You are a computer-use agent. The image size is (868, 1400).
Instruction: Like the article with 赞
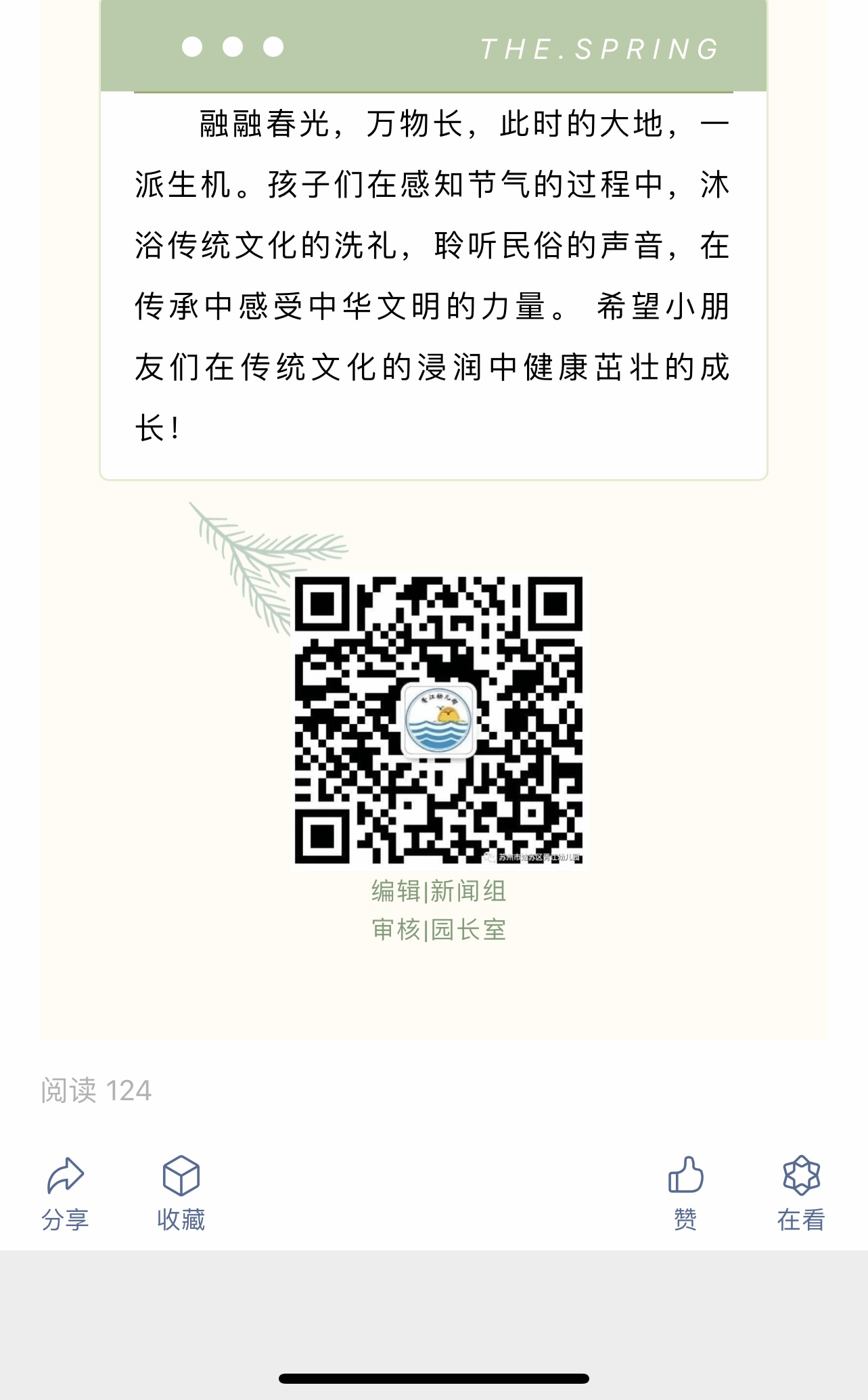(685, 1194)
